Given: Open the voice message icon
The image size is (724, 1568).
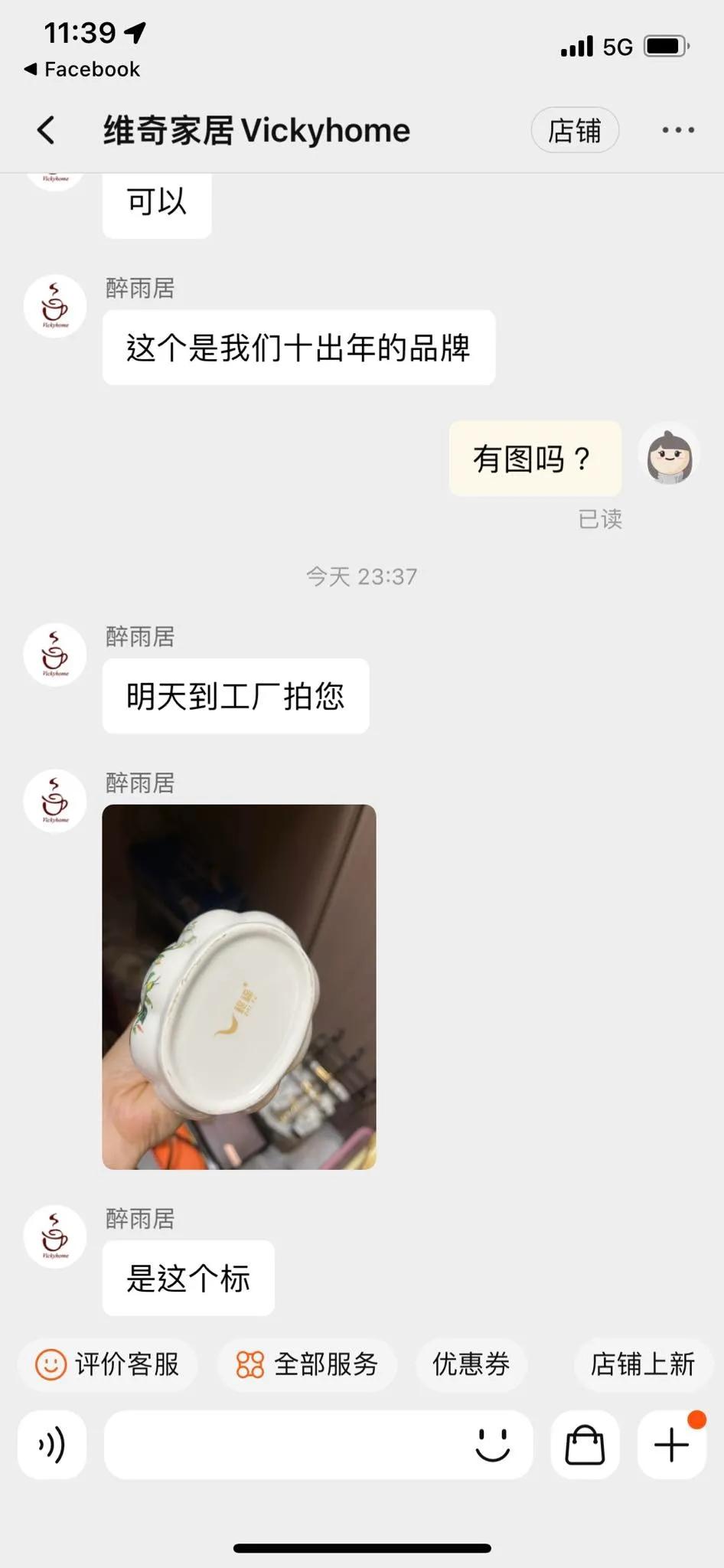Looking at the screenshot, I should (51, 1445).
